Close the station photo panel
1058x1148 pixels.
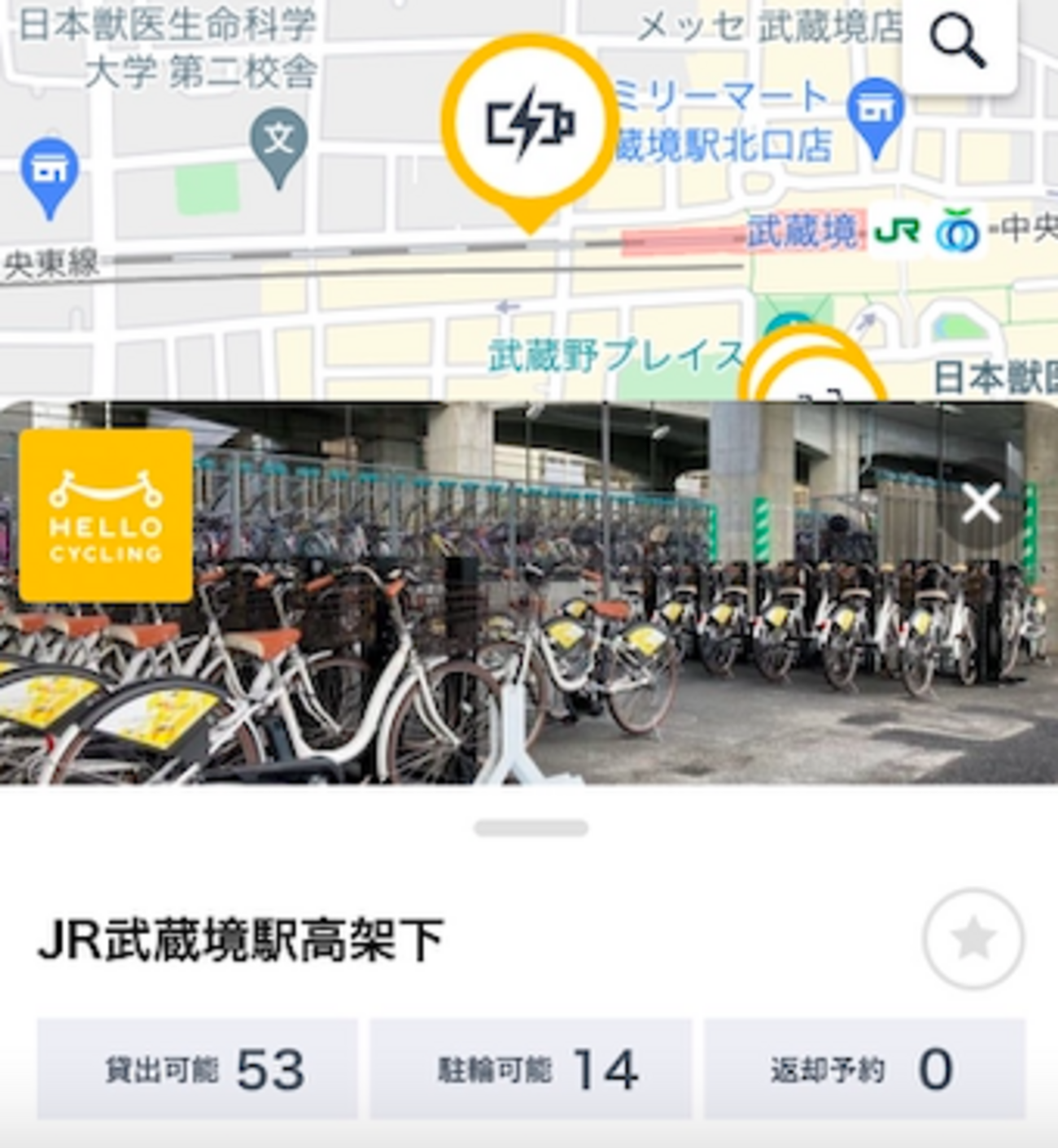(x=981, y=503)
